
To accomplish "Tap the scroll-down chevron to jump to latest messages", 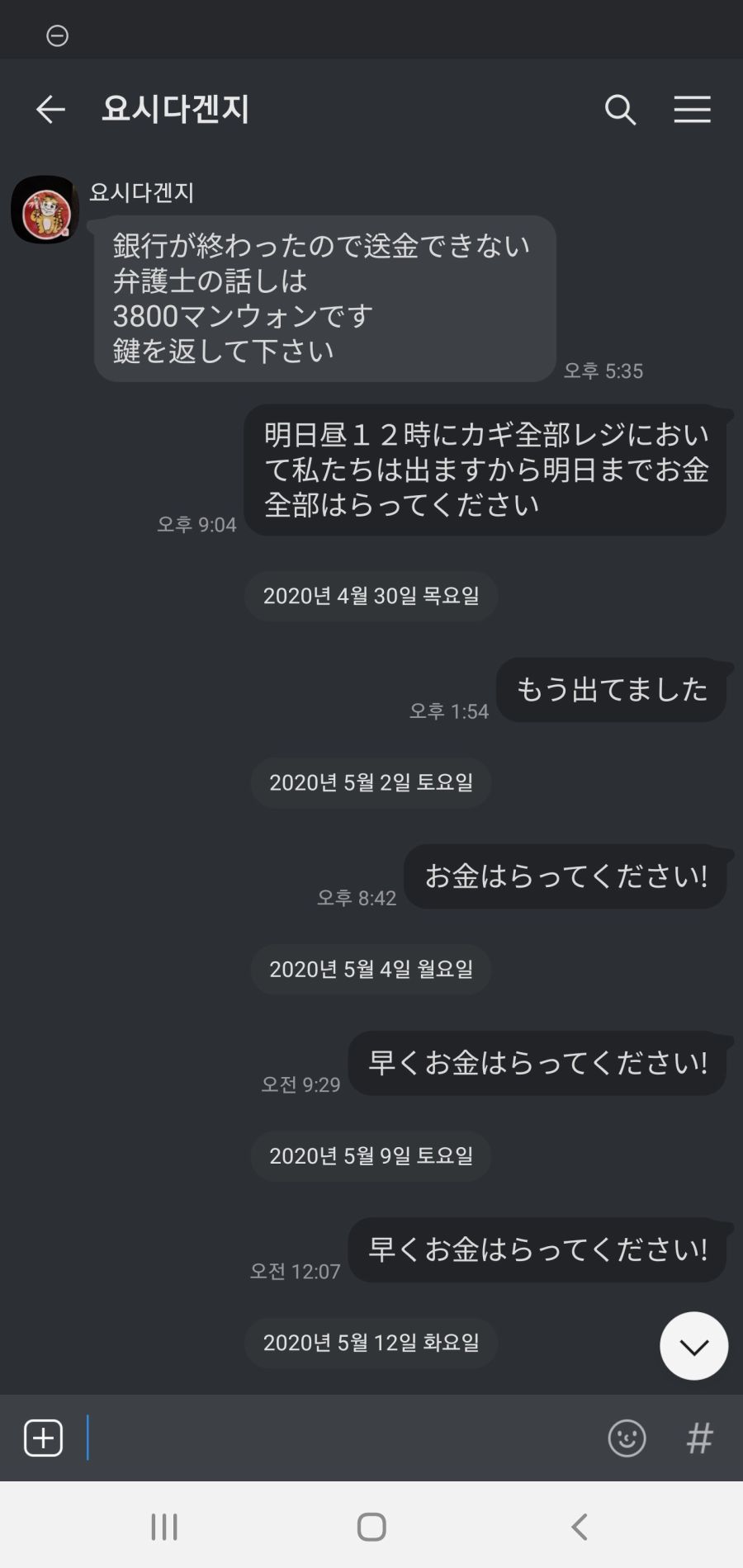I will 693,1345.
